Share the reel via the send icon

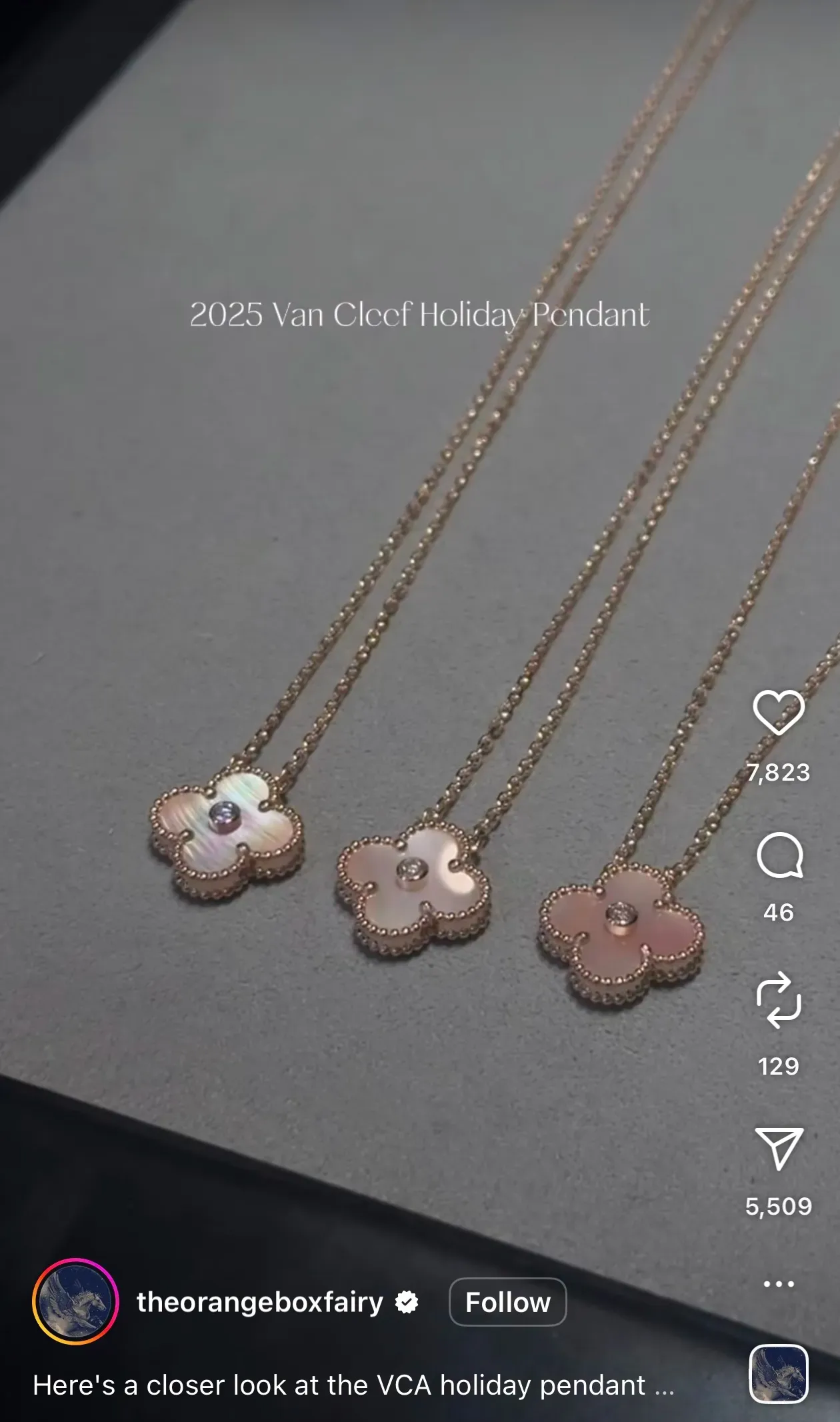778,1148
